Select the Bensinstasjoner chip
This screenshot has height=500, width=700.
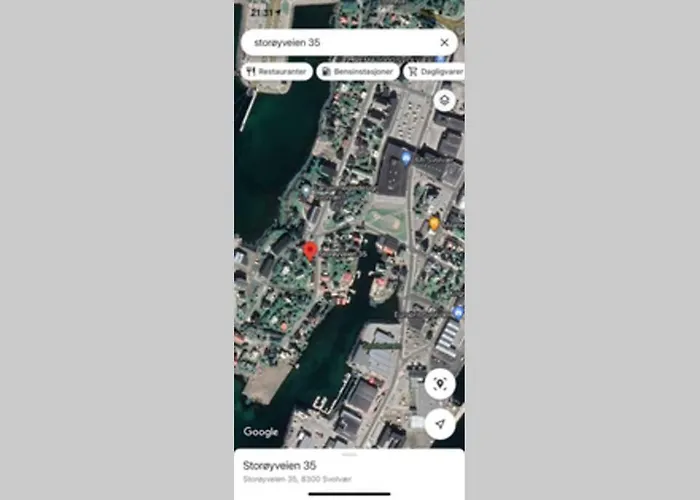click(x=357, y=72)
